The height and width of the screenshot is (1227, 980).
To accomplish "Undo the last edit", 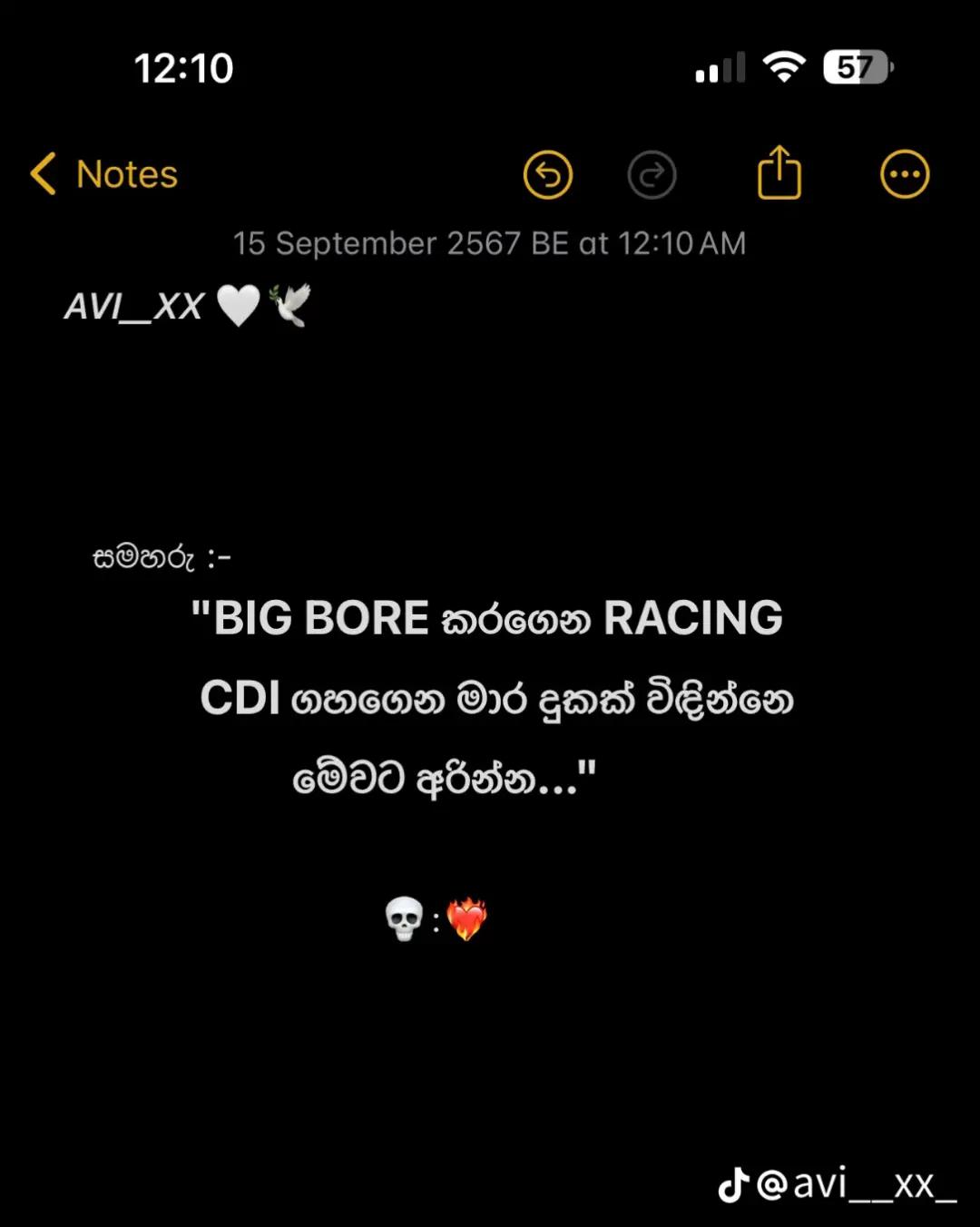I will click(548, 174).
